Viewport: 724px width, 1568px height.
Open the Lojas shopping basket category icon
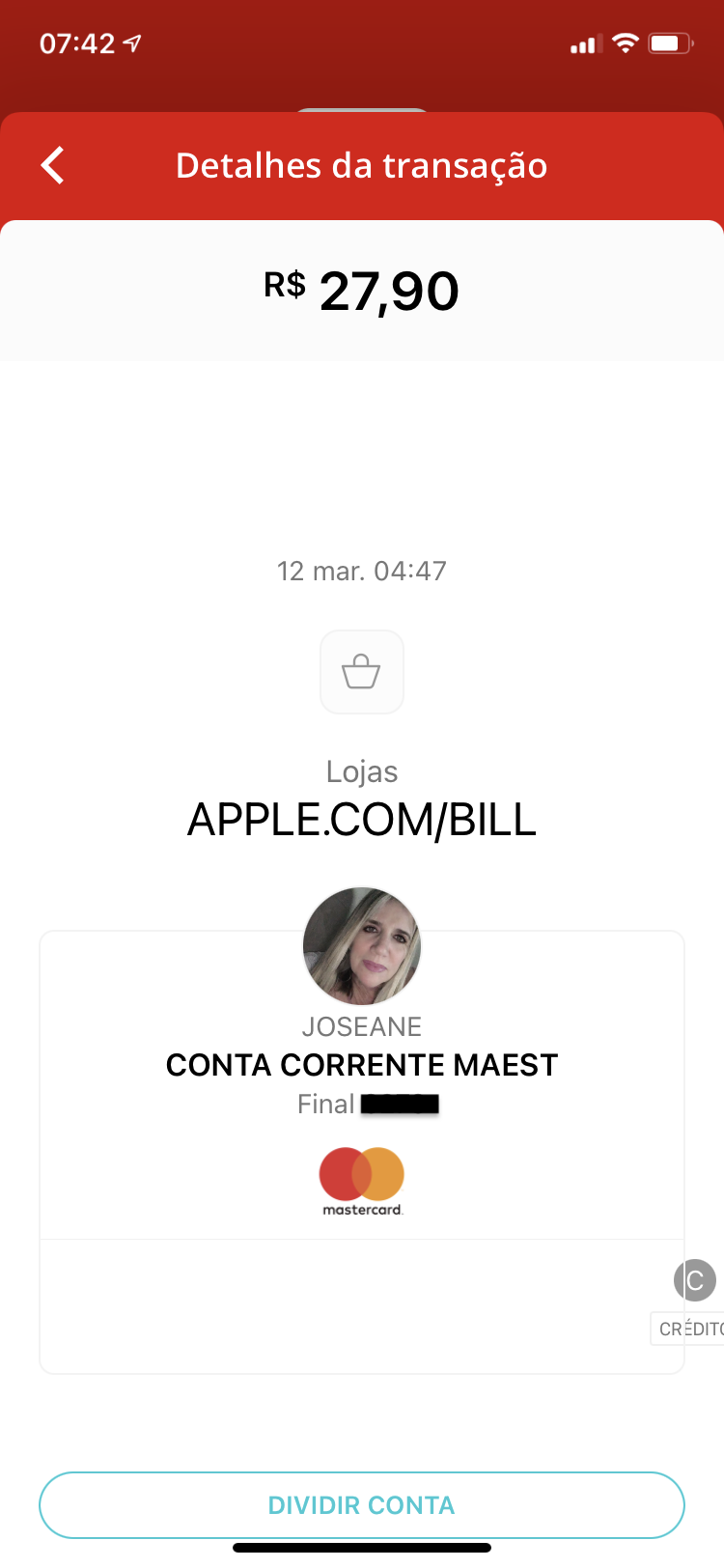(x=362, y=672)
